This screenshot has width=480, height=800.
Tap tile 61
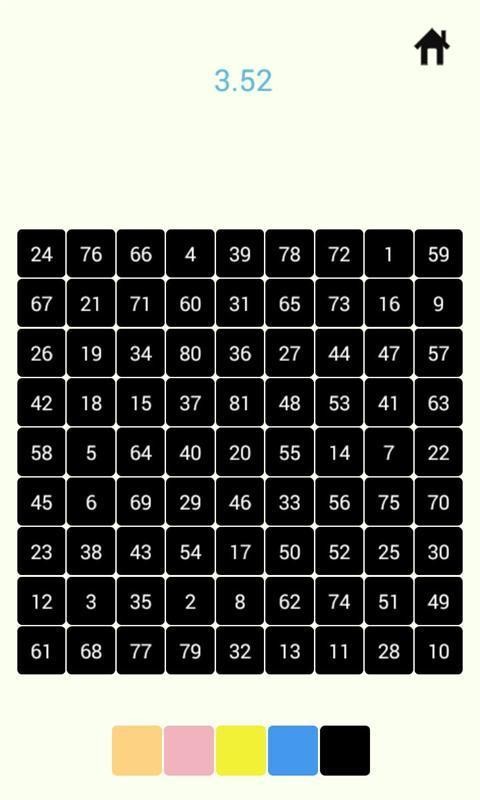(41, 651)
